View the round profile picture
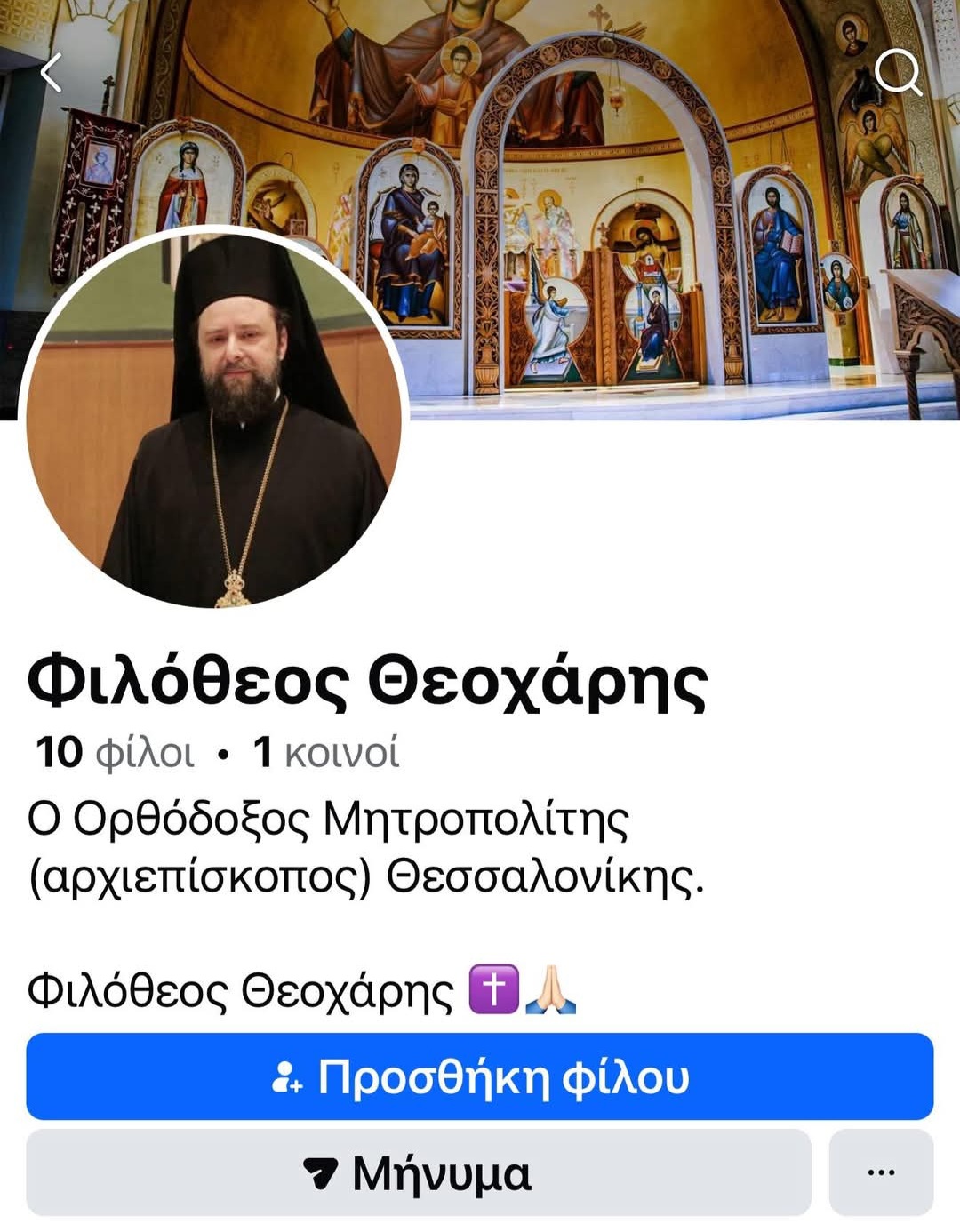The width and height of the screenshot is (960, 1232). [x=213, y=418]
